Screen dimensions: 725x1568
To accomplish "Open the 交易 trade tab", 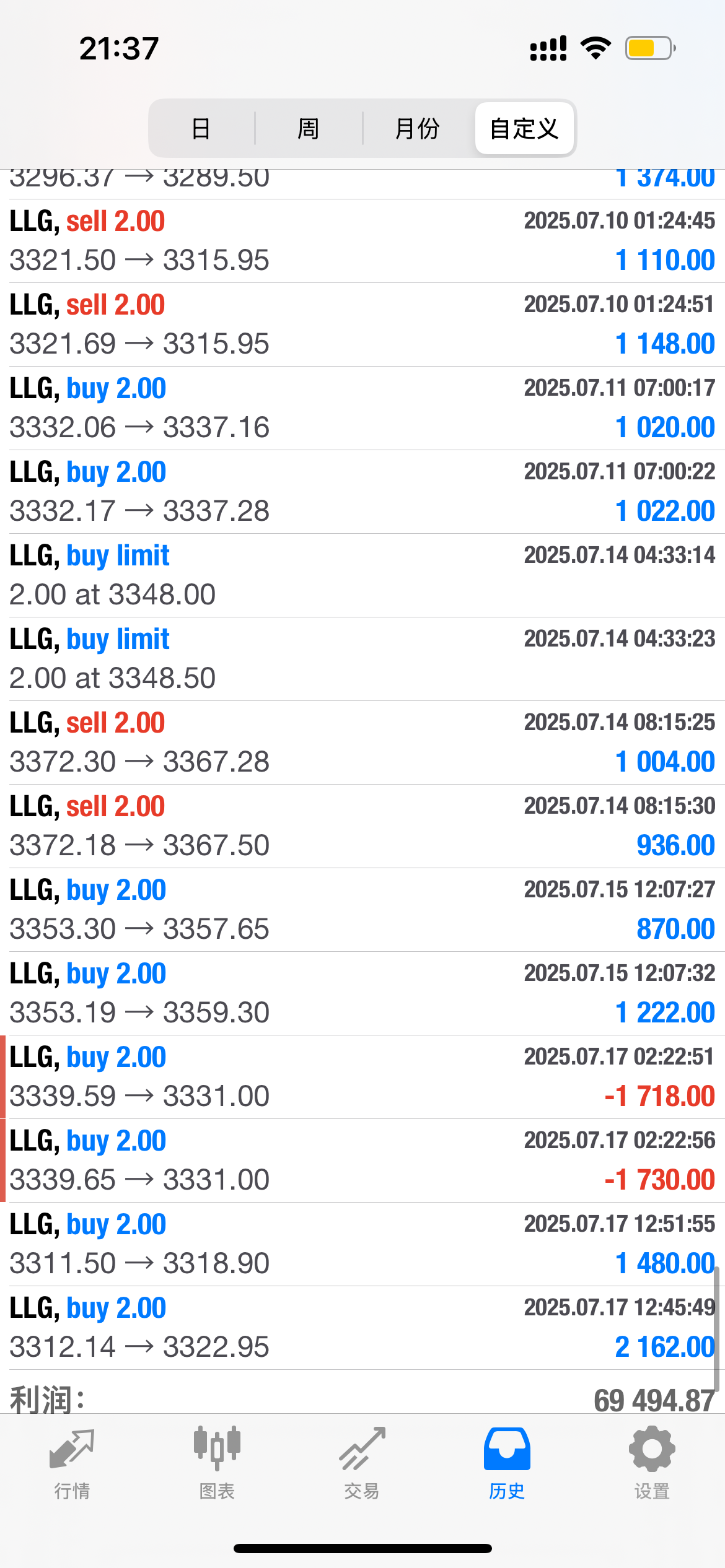I will pyautogui.click(x=362, y=1463).
